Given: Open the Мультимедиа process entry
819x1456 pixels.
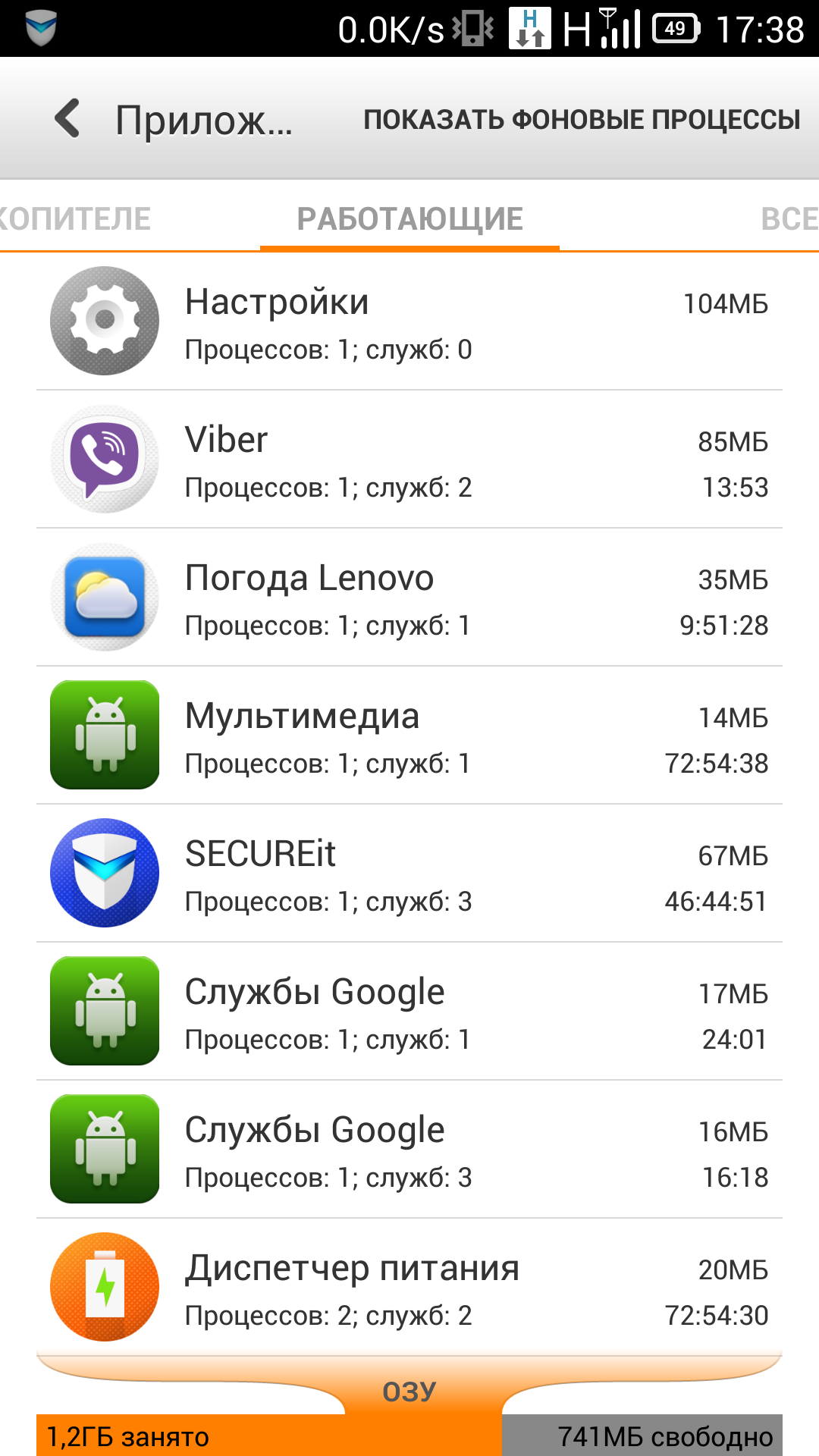Looking at the screenshot, I should point(409,736).
